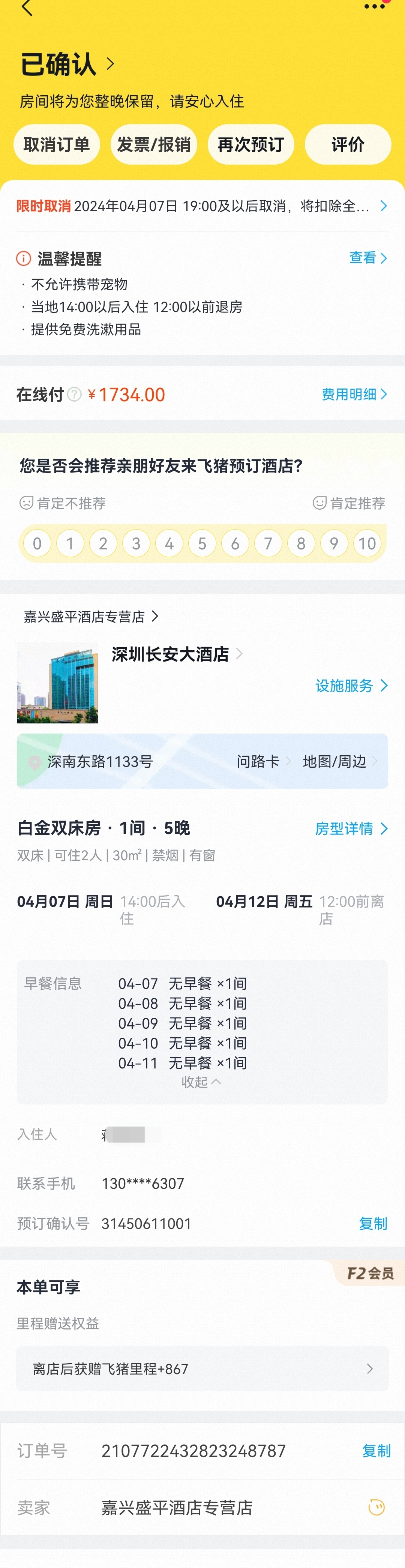The width and height of the screenshot is (405, 1568).
Task: Collapse breakfast info with 收起
Action: click(x=201, y=1082)
